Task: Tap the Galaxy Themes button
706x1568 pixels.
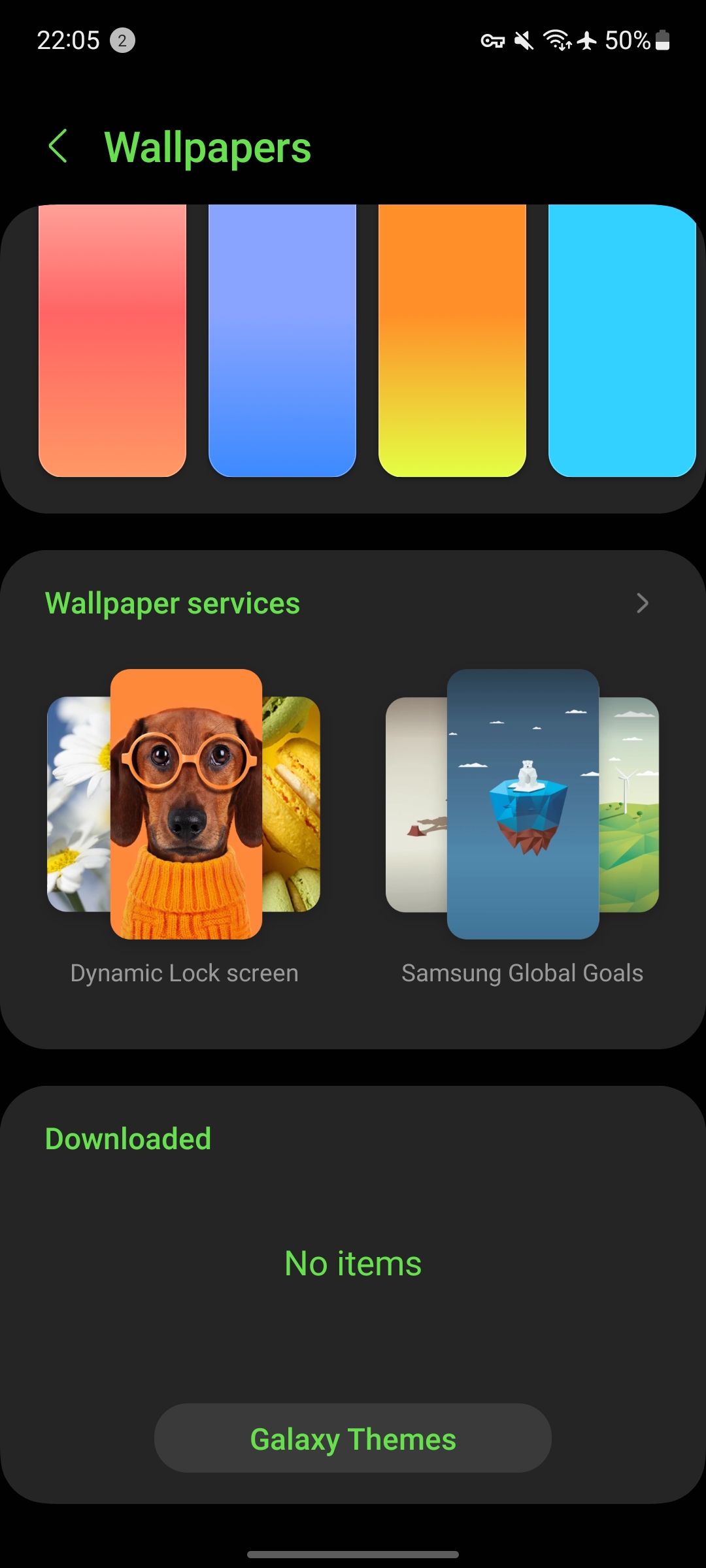Action: click(x=353, y=1438)
